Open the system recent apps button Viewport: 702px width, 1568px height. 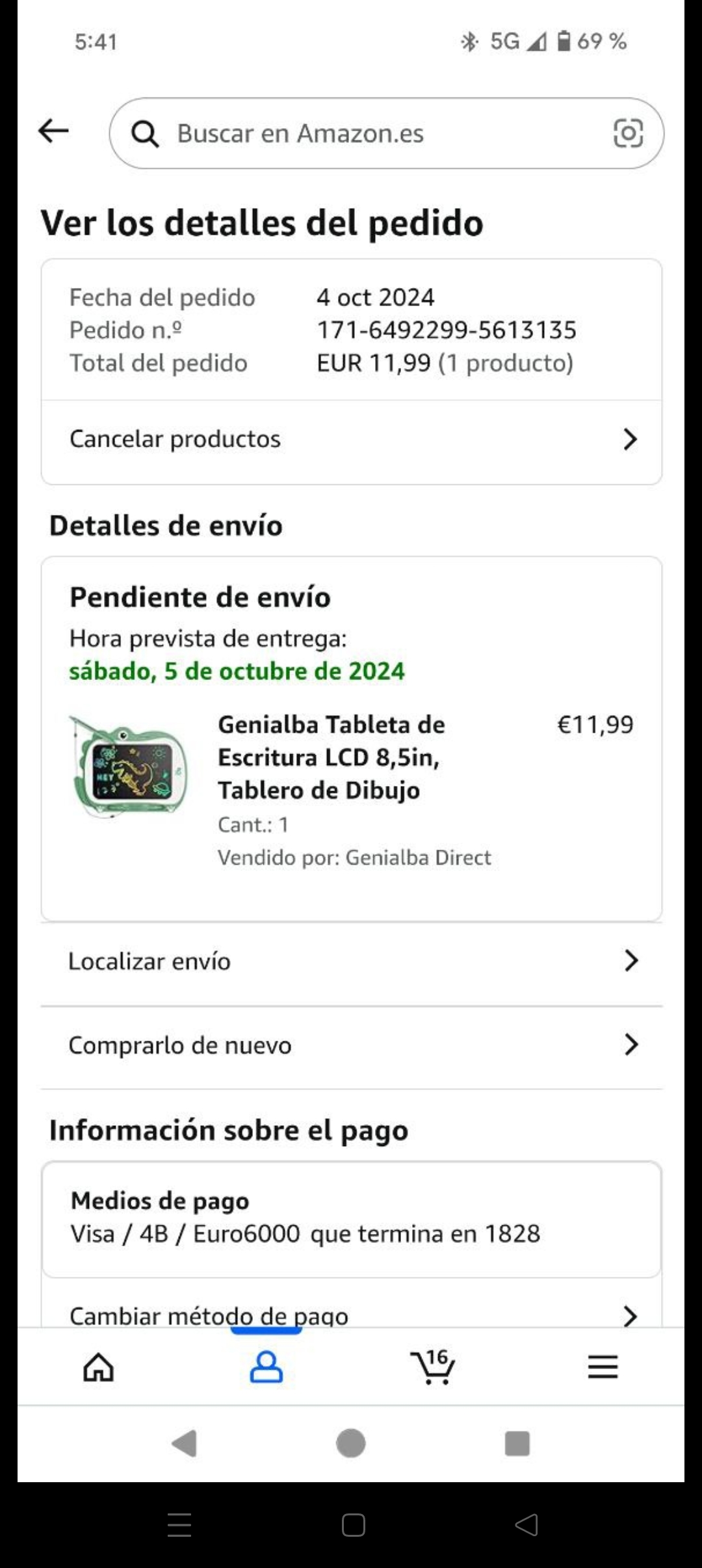517,1443
